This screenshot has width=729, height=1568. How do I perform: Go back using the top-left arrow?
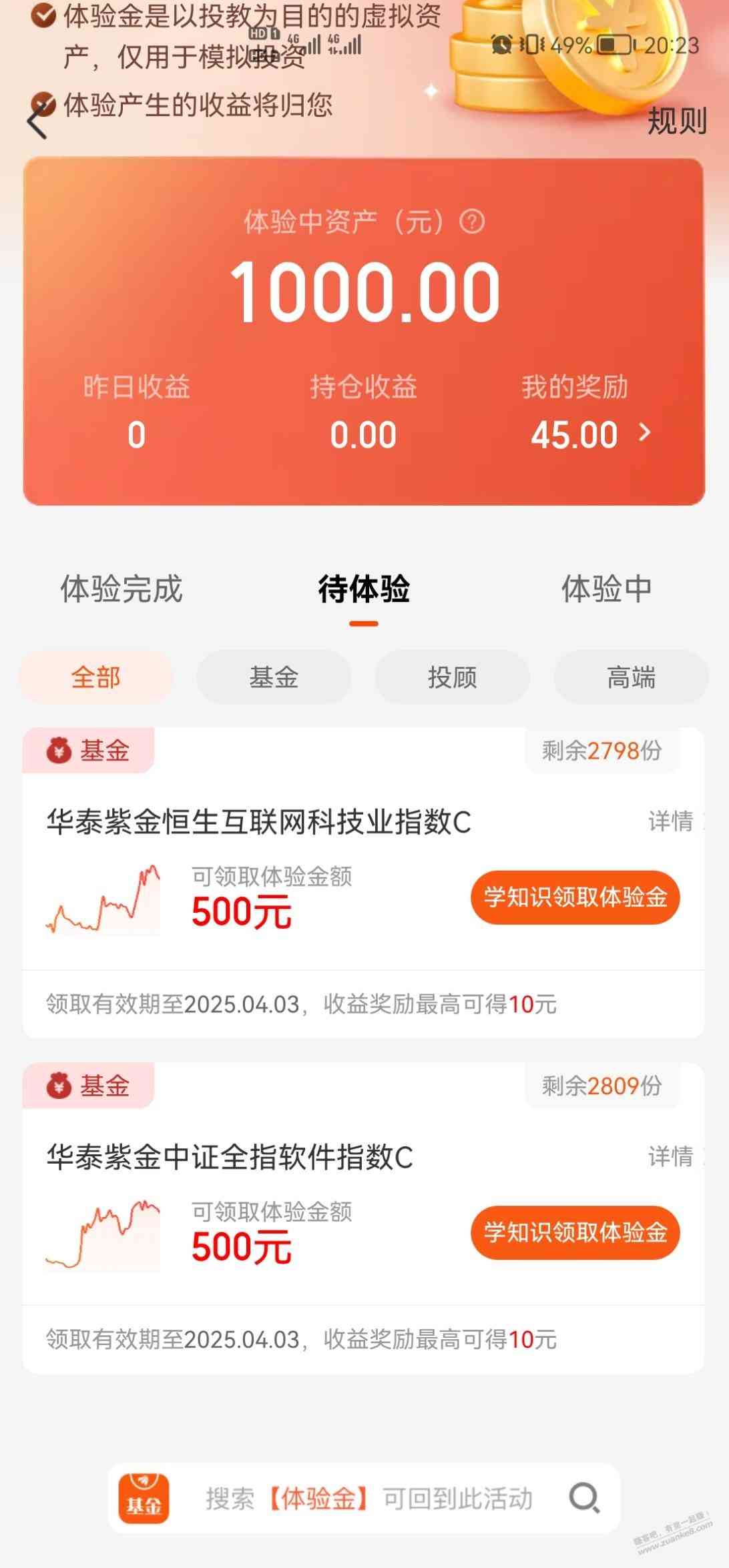click(x=37, y=123)
